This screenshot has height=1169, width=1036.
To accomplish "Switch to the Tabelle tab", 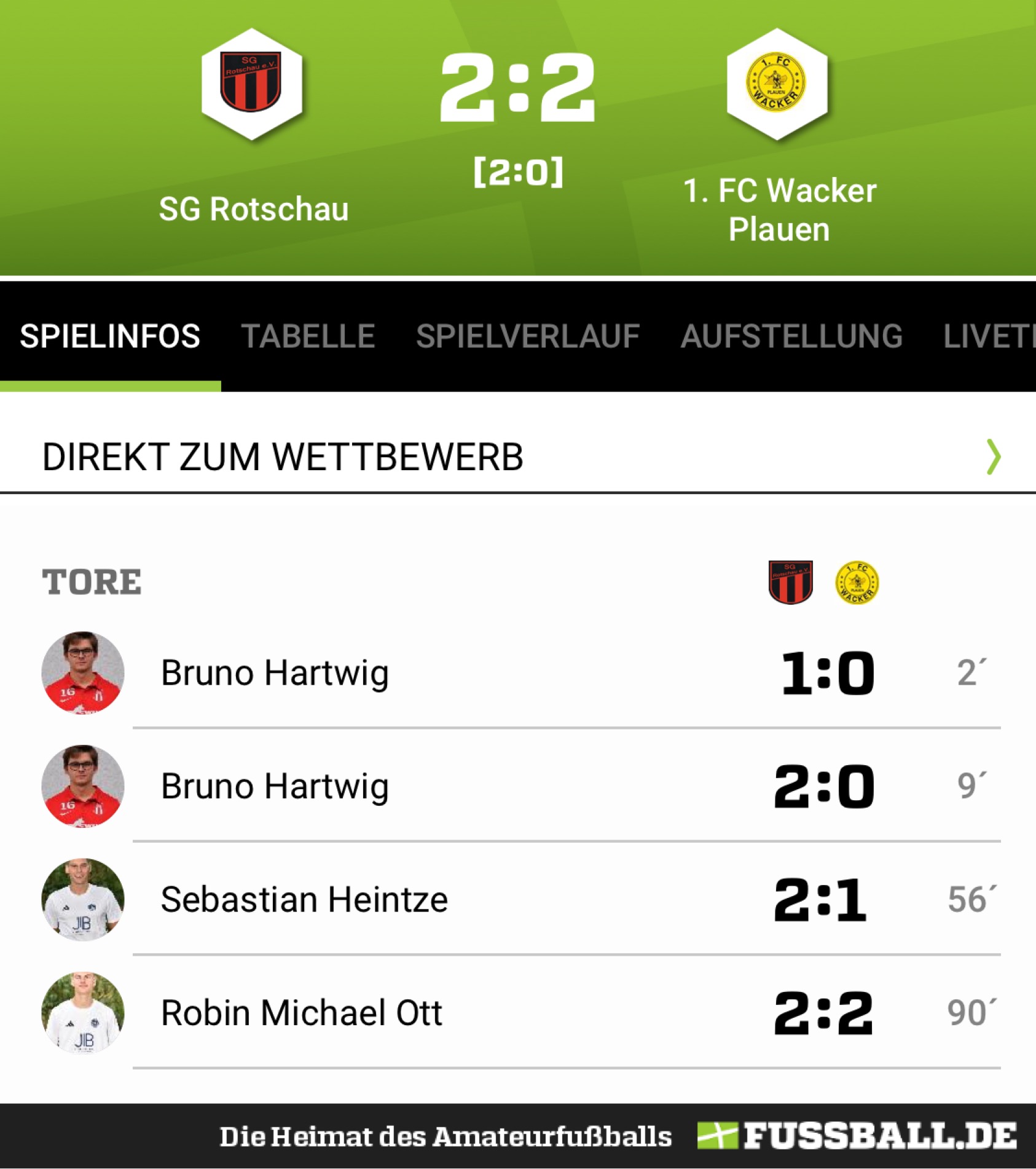I will [308, 336].
